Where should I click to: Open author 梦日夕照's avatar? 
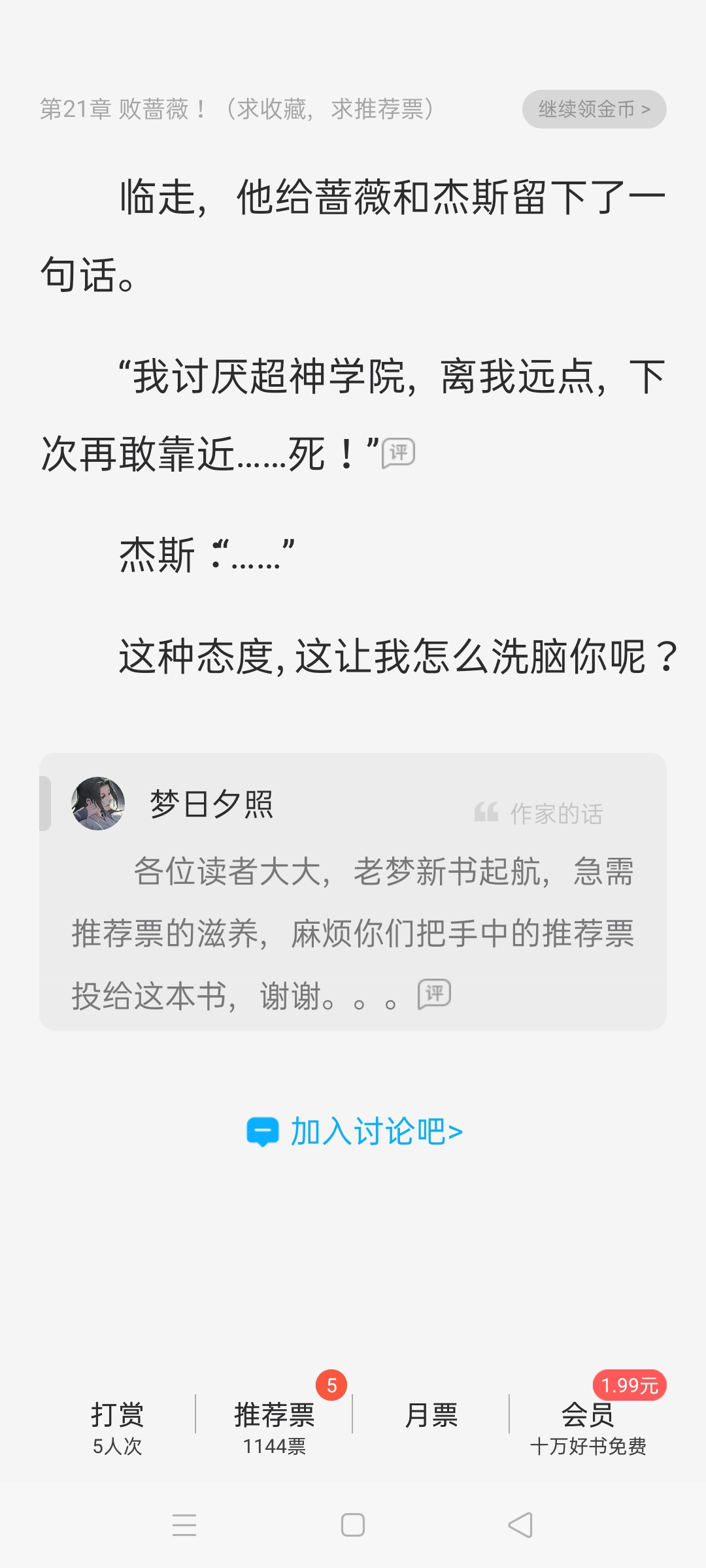[x=98, y=804]
